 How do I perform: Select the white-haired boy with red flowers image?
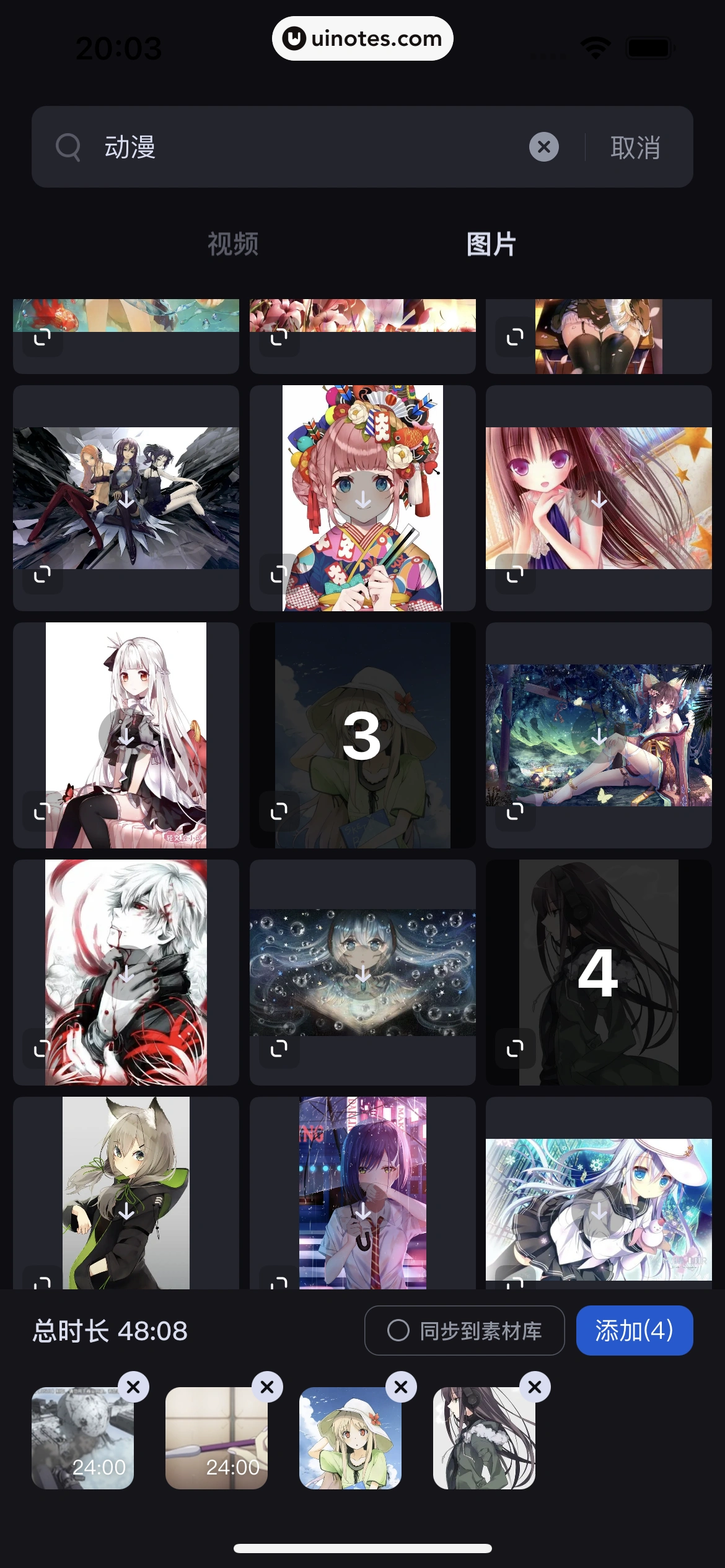[126, 972]
